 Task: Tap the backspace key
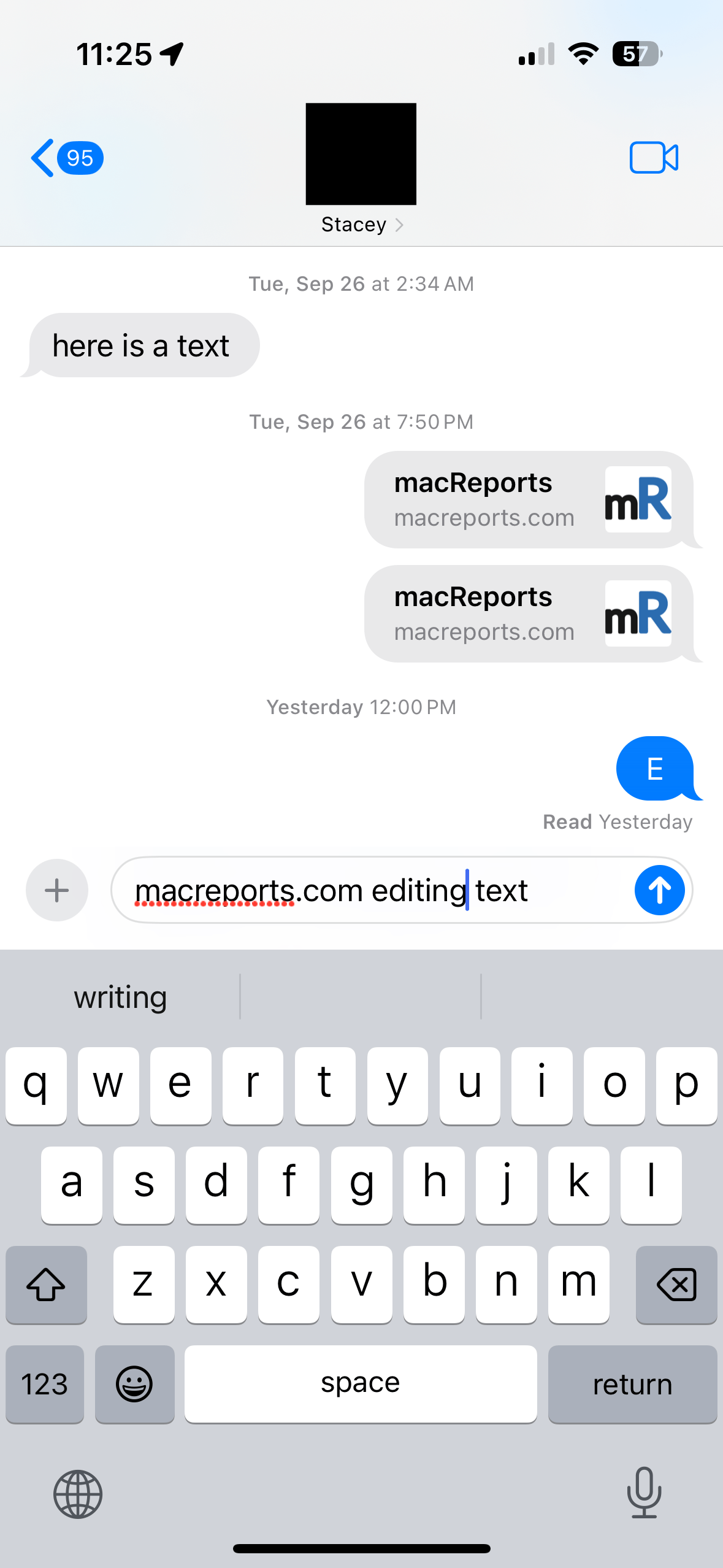(676, 1285)
